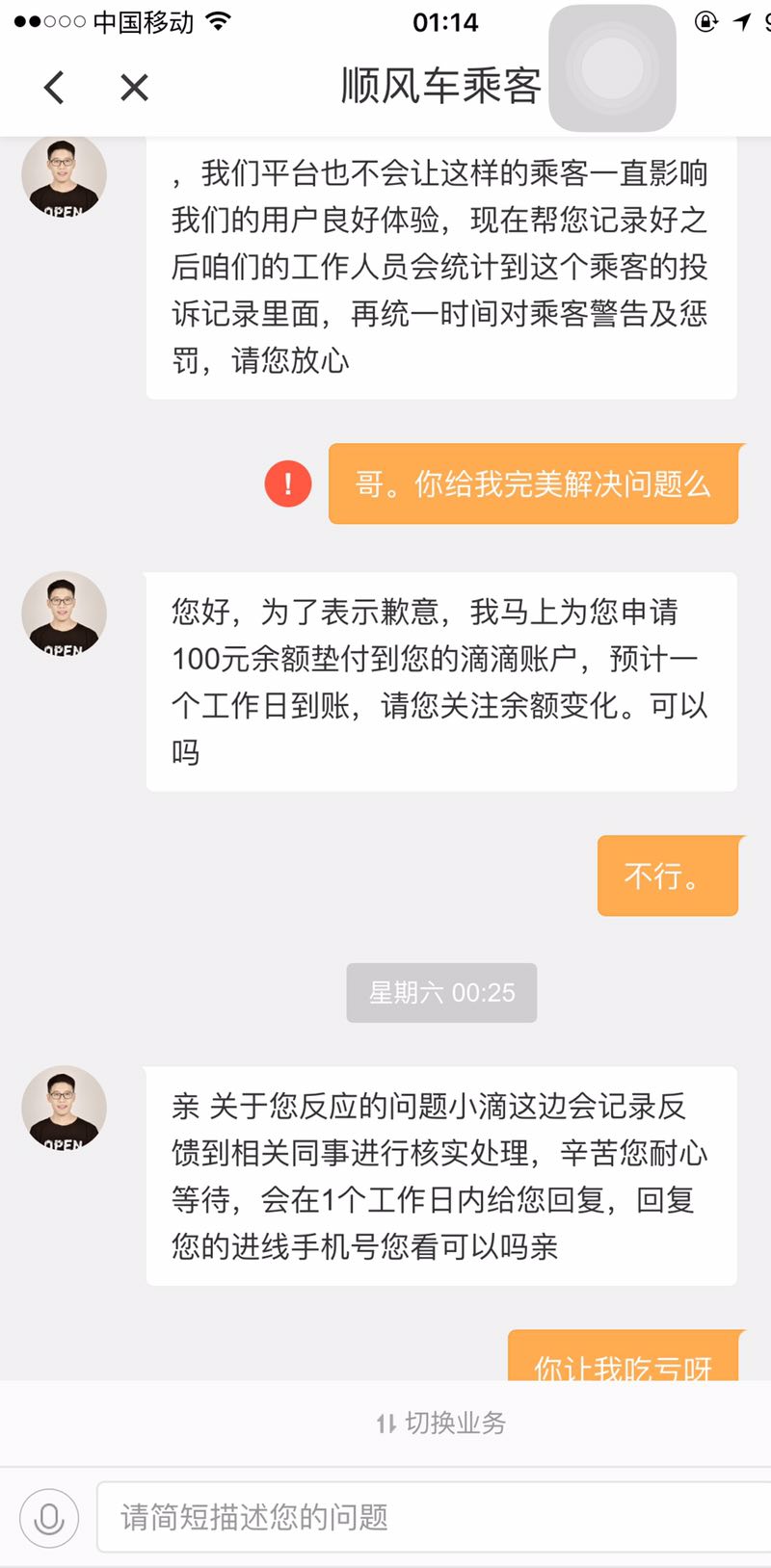Tap the orientation lock icon in status bar

[703, 21]
